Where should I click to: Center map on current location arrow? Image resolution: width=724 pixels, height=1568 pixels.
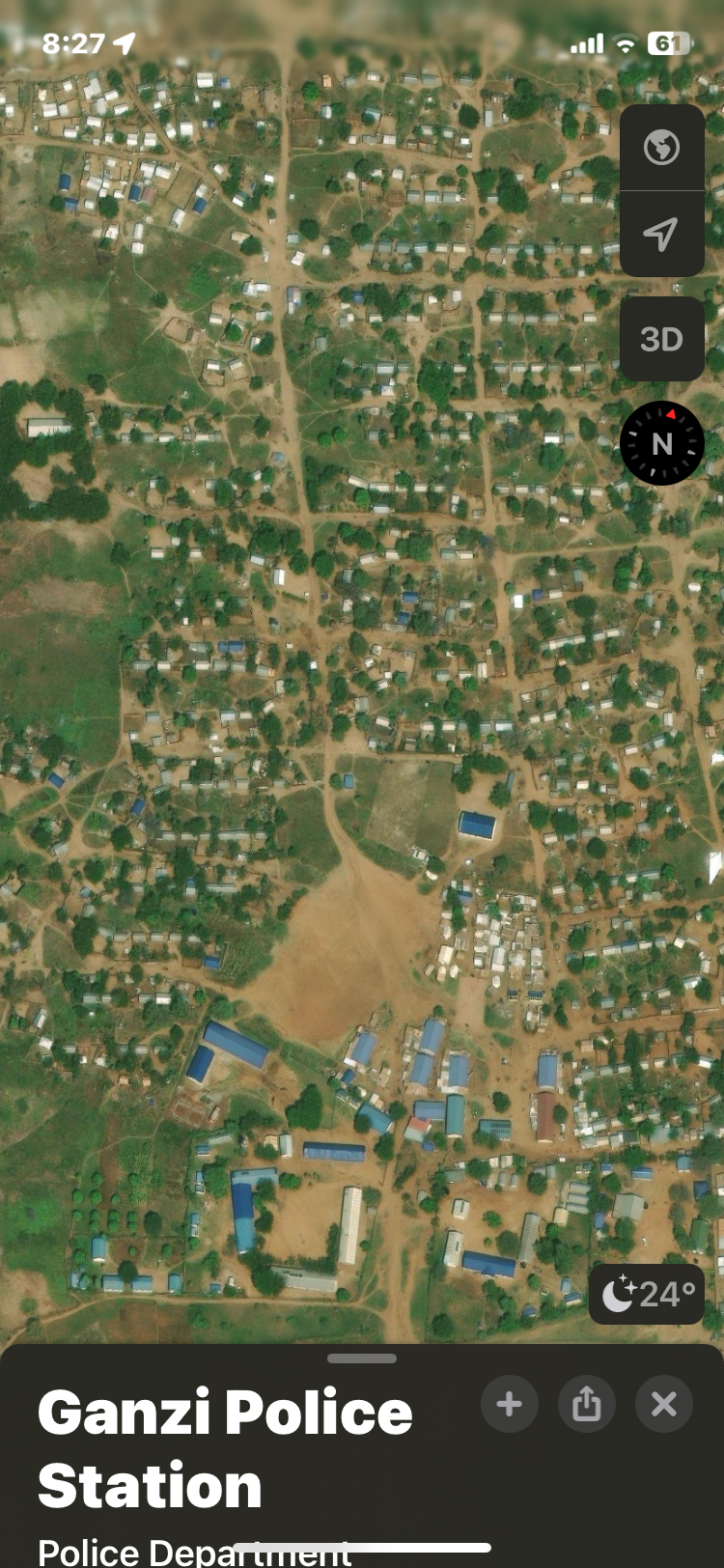(661, 234)
